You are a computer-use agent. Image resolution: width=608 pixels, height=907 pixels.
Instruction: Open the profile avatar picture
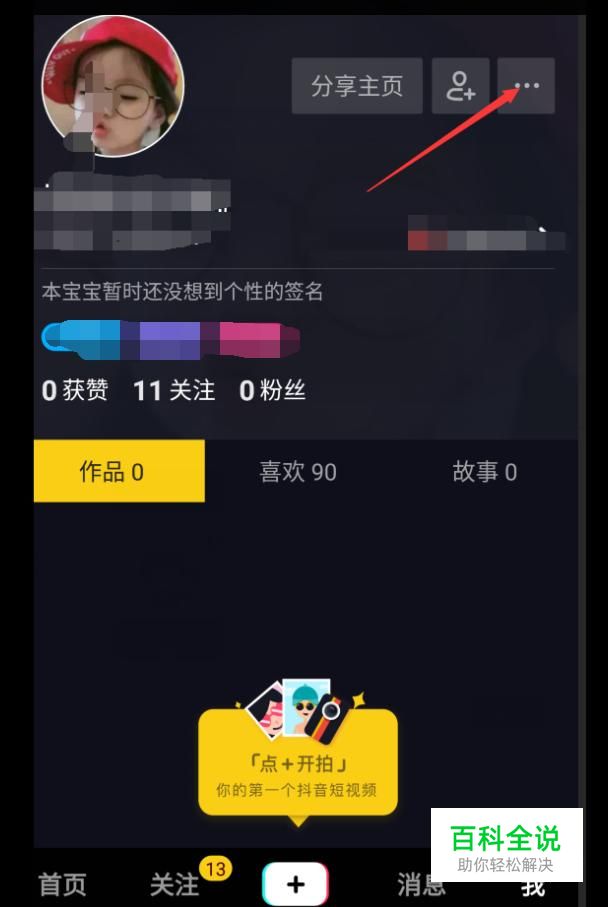[112, 86]
